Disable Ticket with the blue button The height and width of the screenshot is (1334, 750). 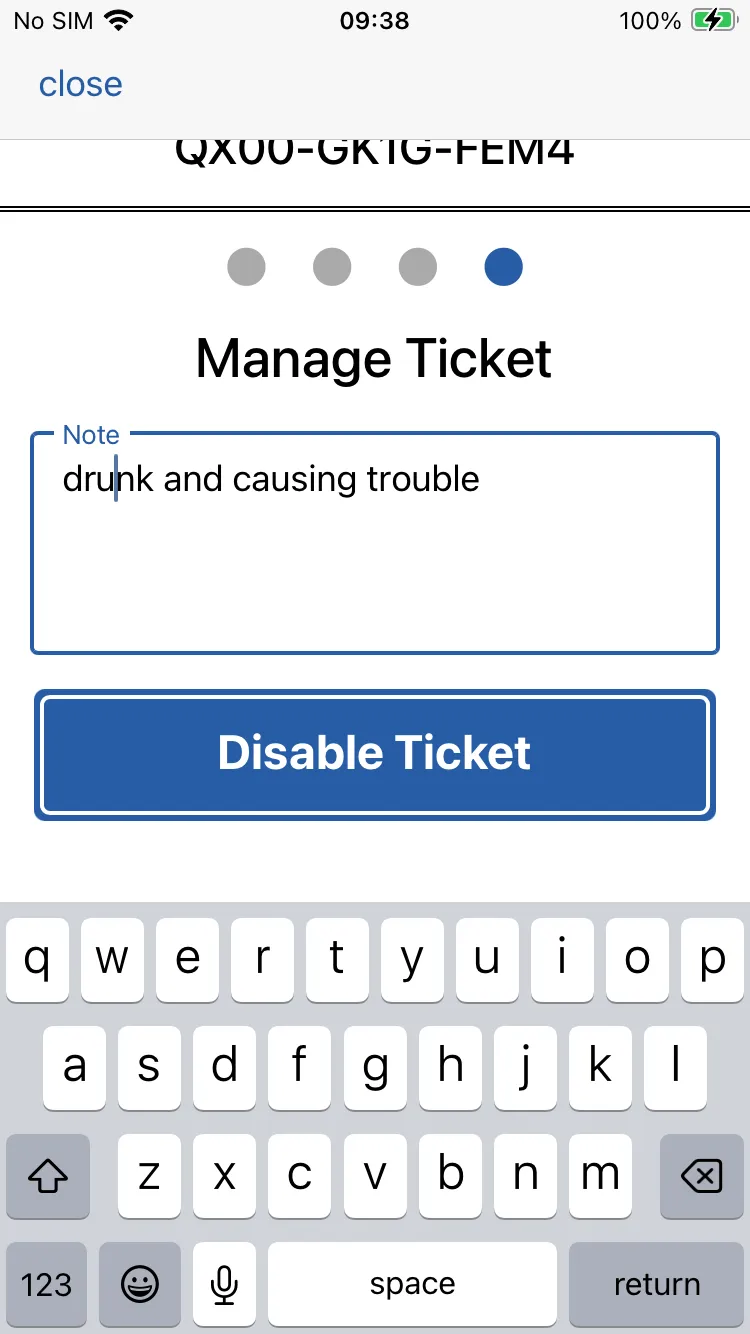(x=375, y=754)
